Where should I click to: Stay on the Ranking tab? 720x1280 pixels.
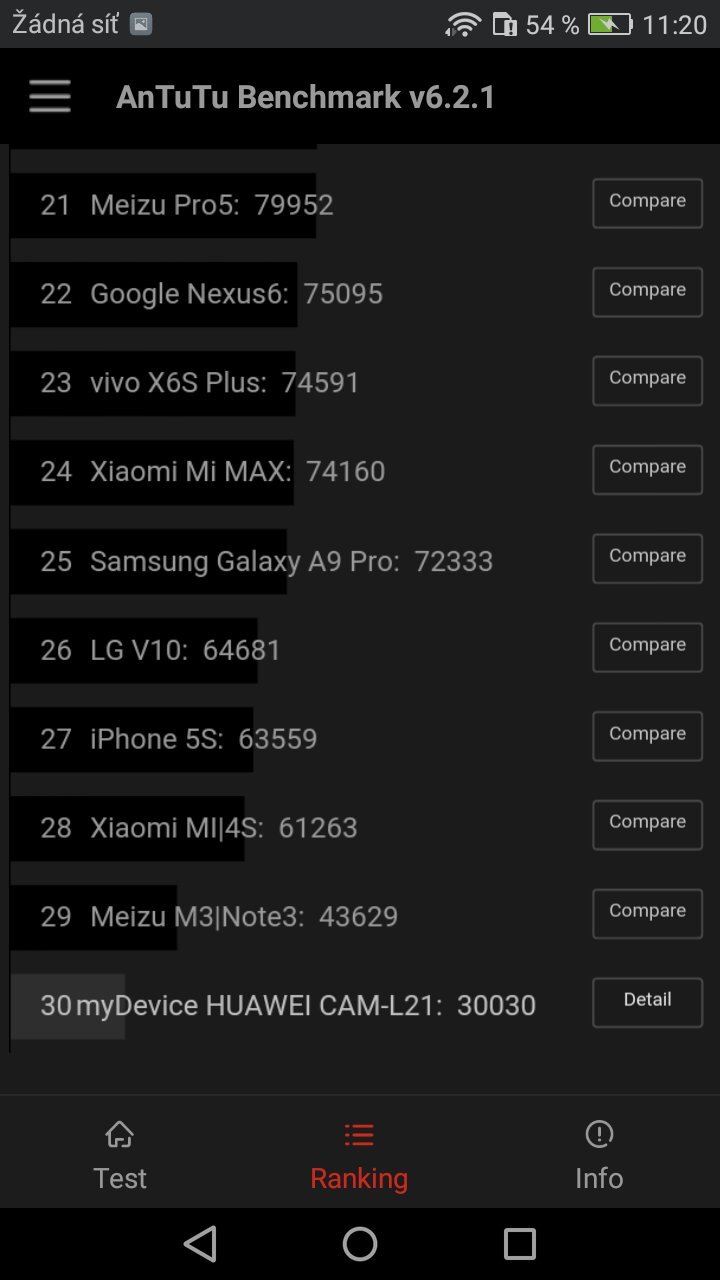tap(359, 1155)
